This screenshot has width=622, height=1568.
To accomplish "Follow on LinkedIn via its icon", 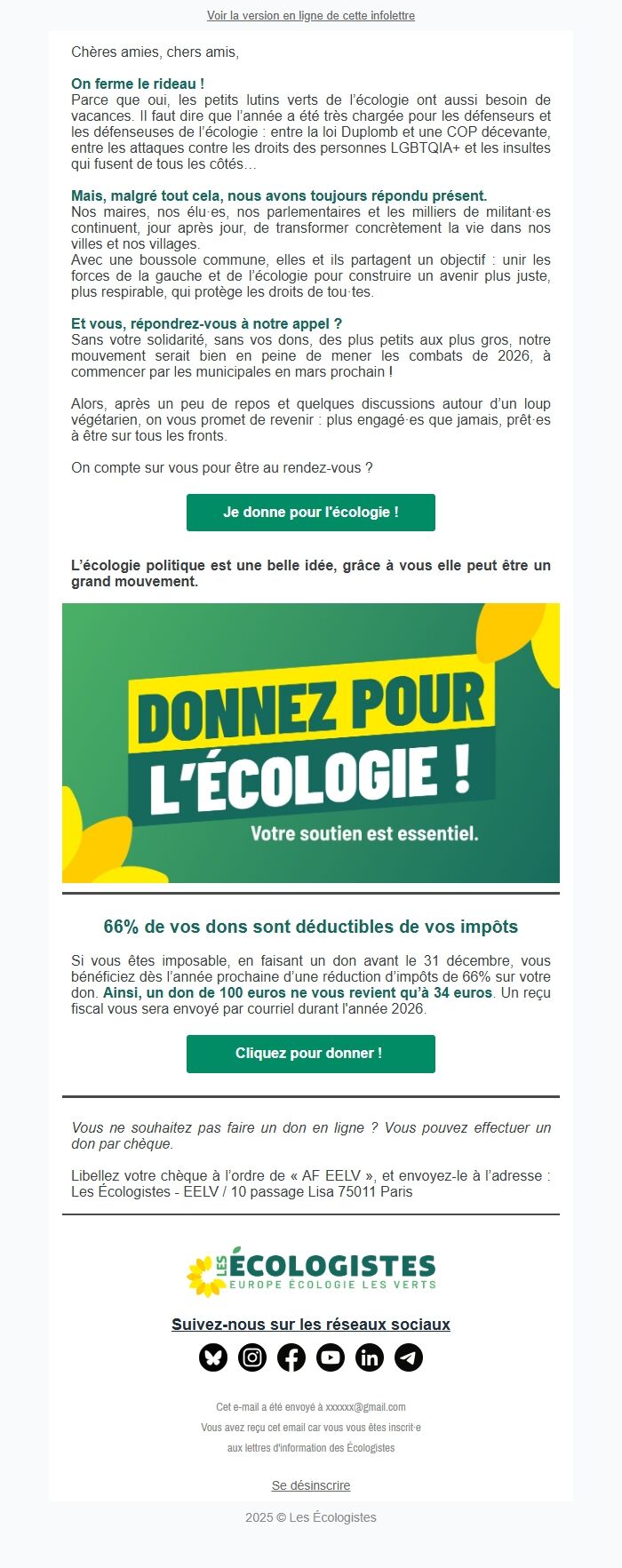I will 370,1357.
